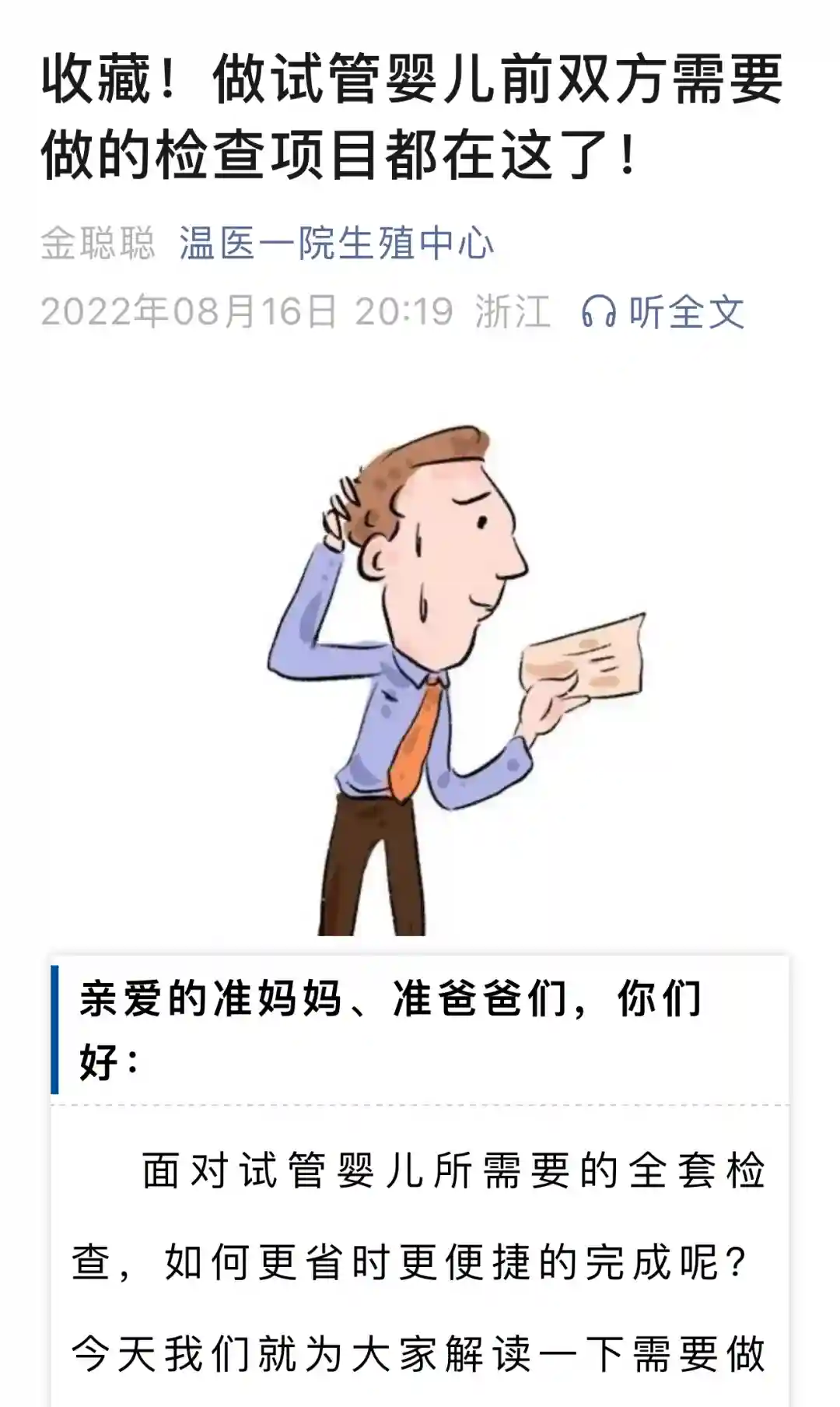Screen dimensions: 840x1407
Task: Open the 温医一院生殖中心 account link
Action: [x=336, y=243]
